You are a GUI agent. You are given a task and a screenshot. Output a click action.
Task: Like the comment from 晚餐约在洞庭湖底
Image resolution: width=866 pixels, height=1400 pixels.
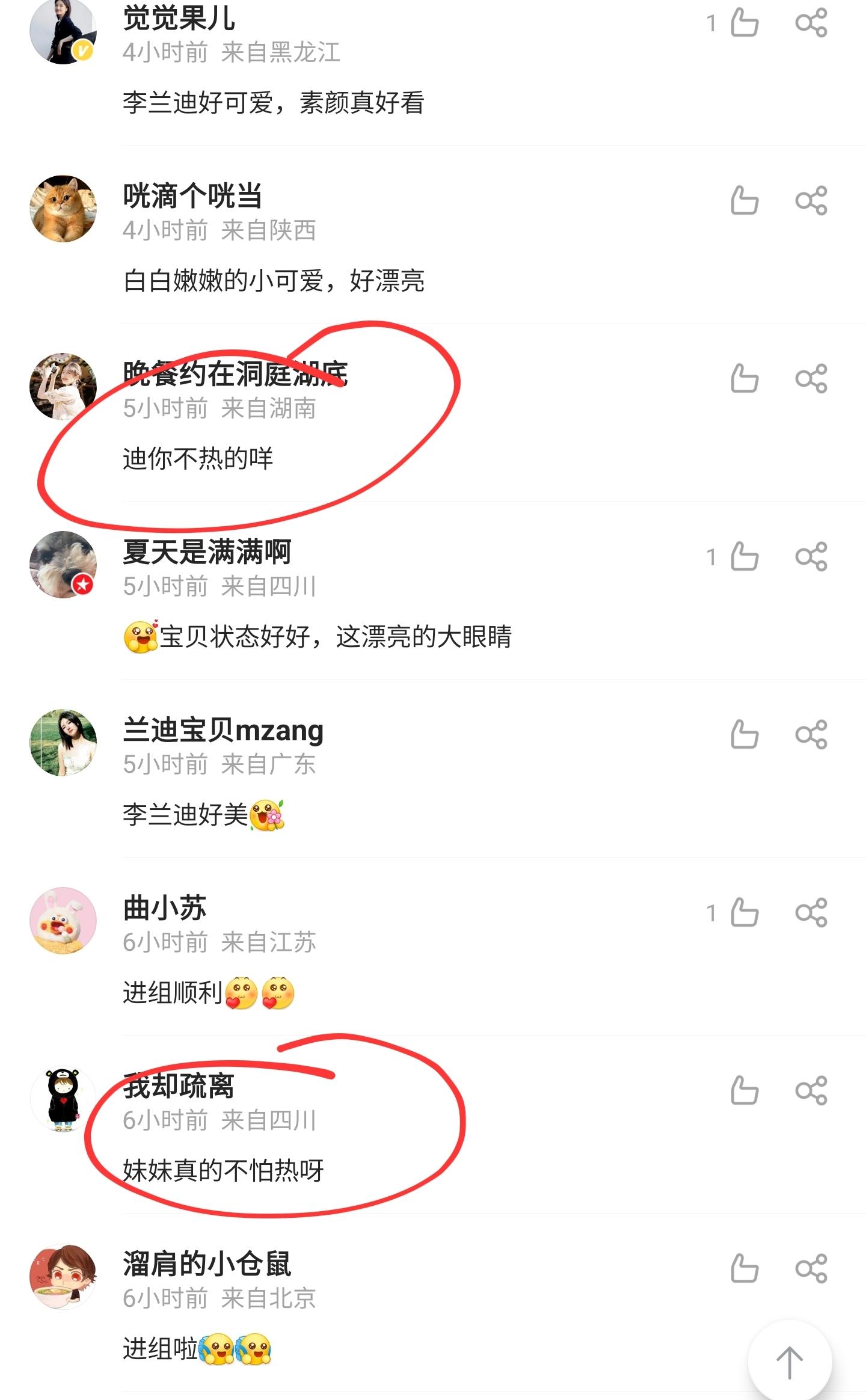coord(744,378)
